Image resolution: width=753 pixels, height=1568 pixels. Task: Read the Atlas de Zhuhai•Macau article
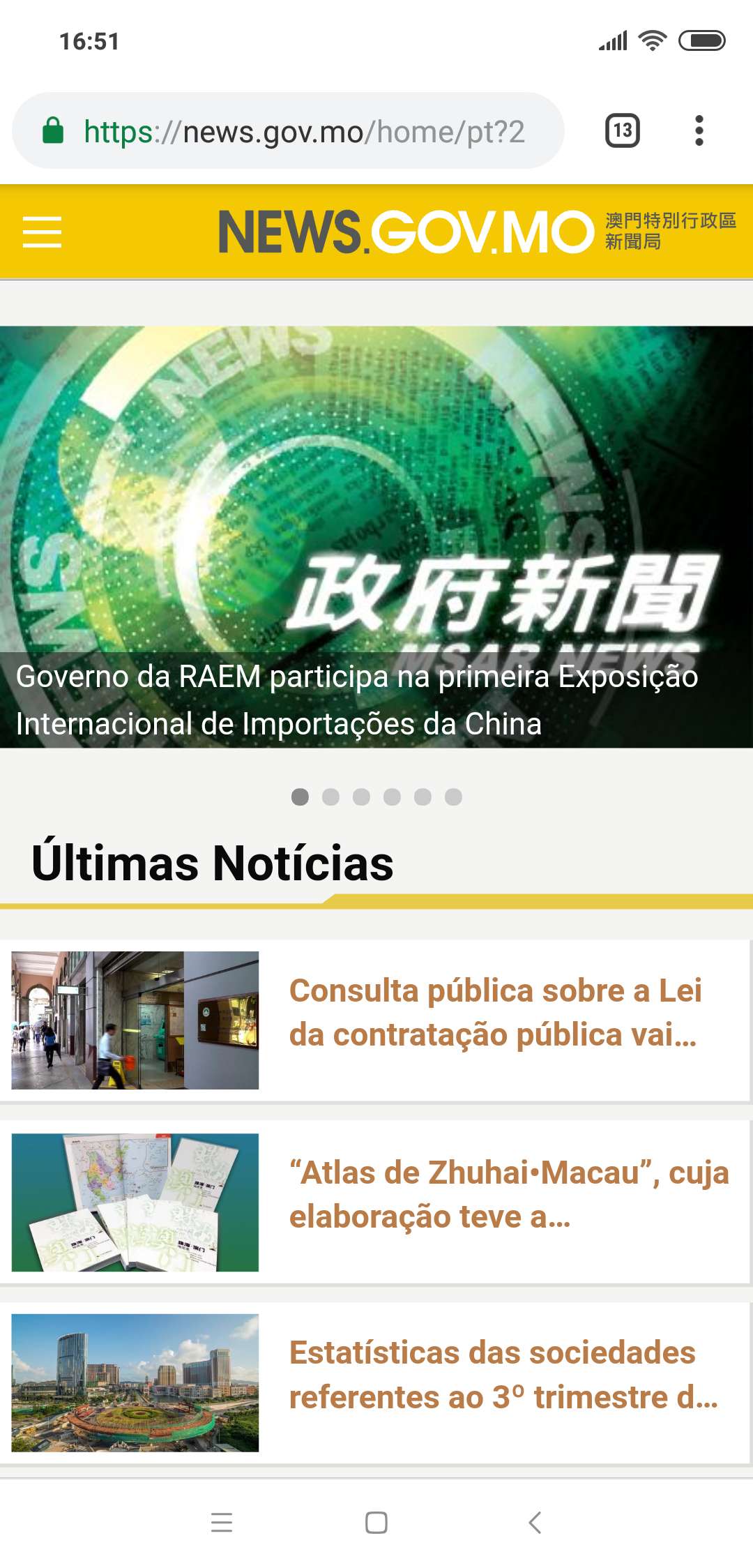click(509, 1194)
